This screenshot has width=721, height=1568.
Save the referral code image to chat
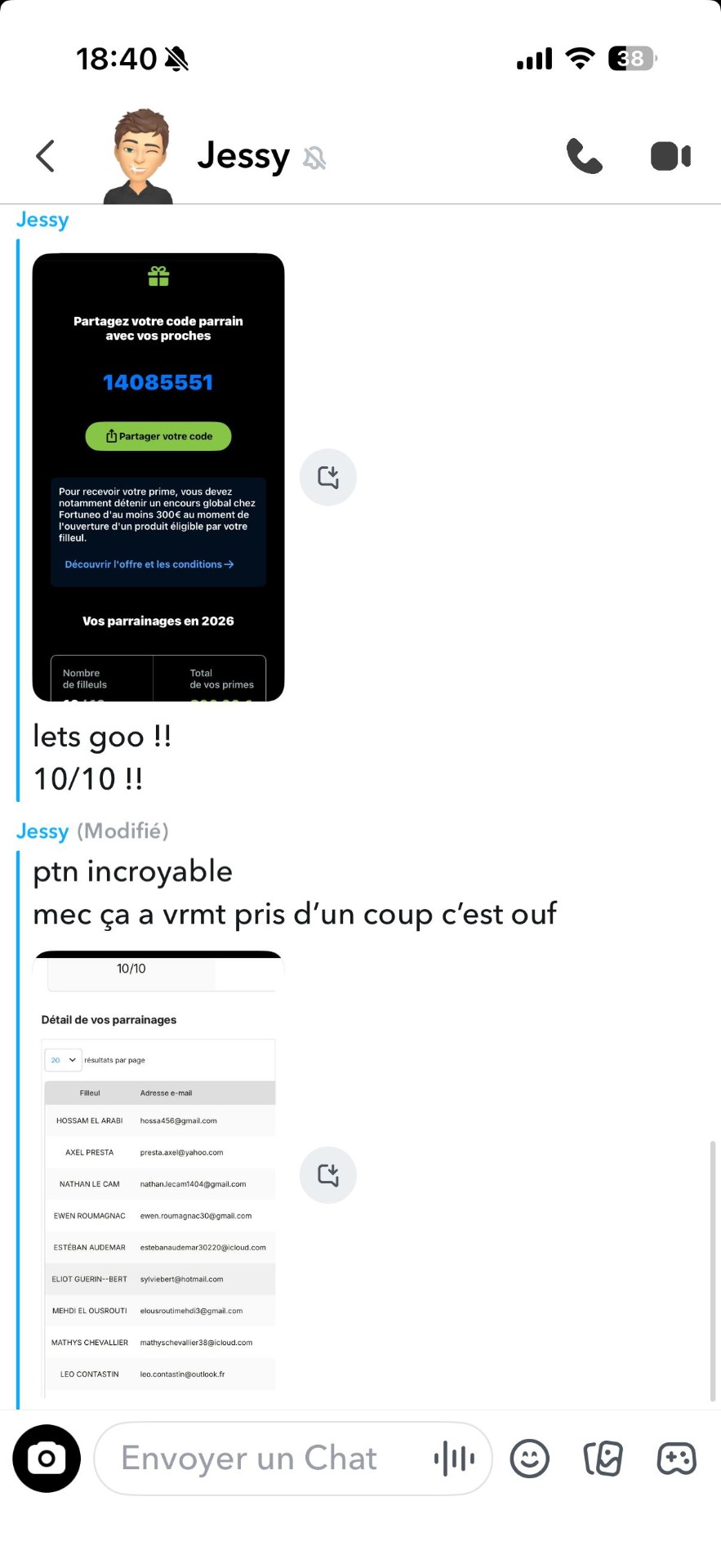click(328, 477)
